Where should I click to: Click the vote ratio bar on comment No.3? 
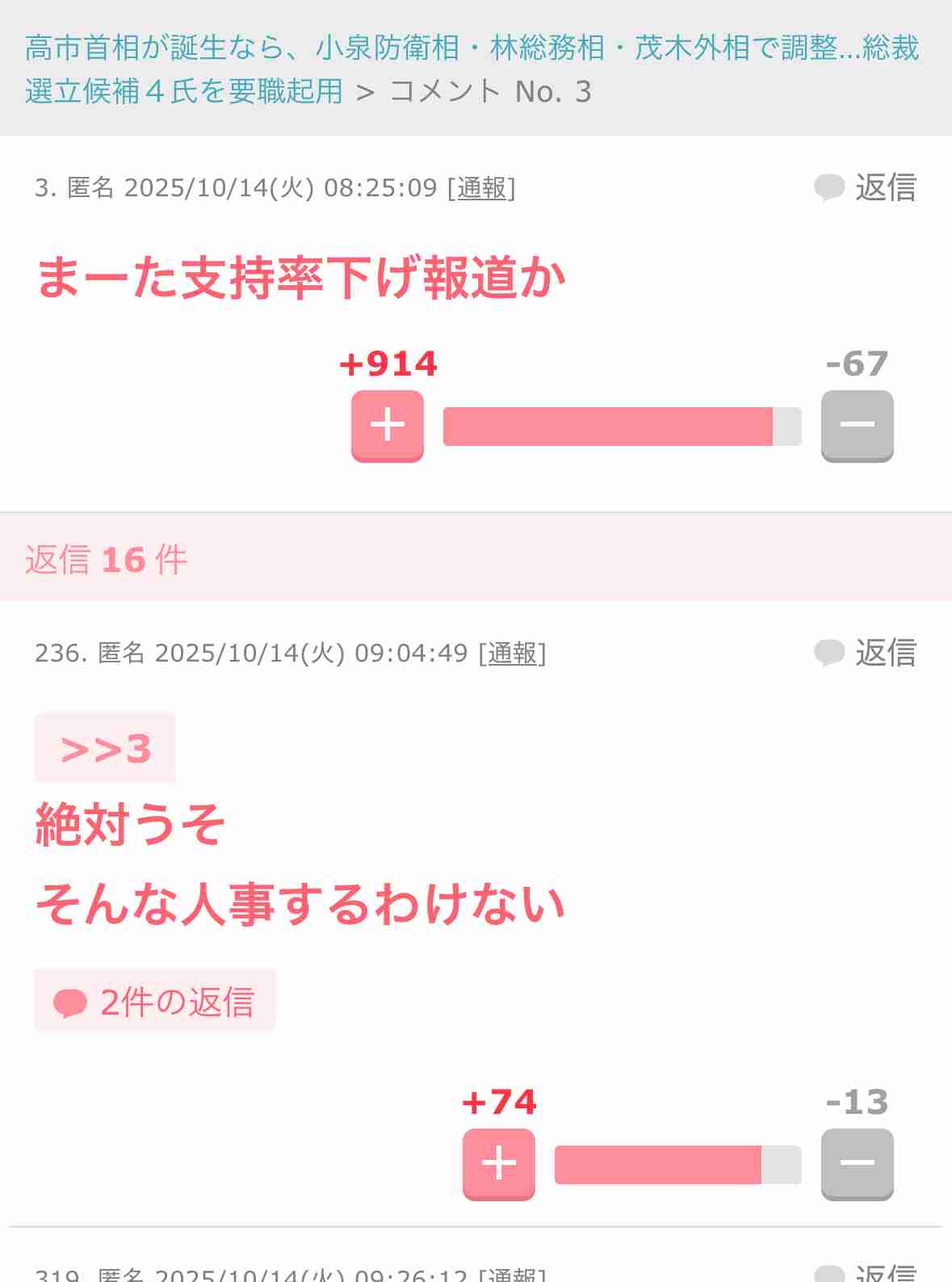click(x=620, y=426)
